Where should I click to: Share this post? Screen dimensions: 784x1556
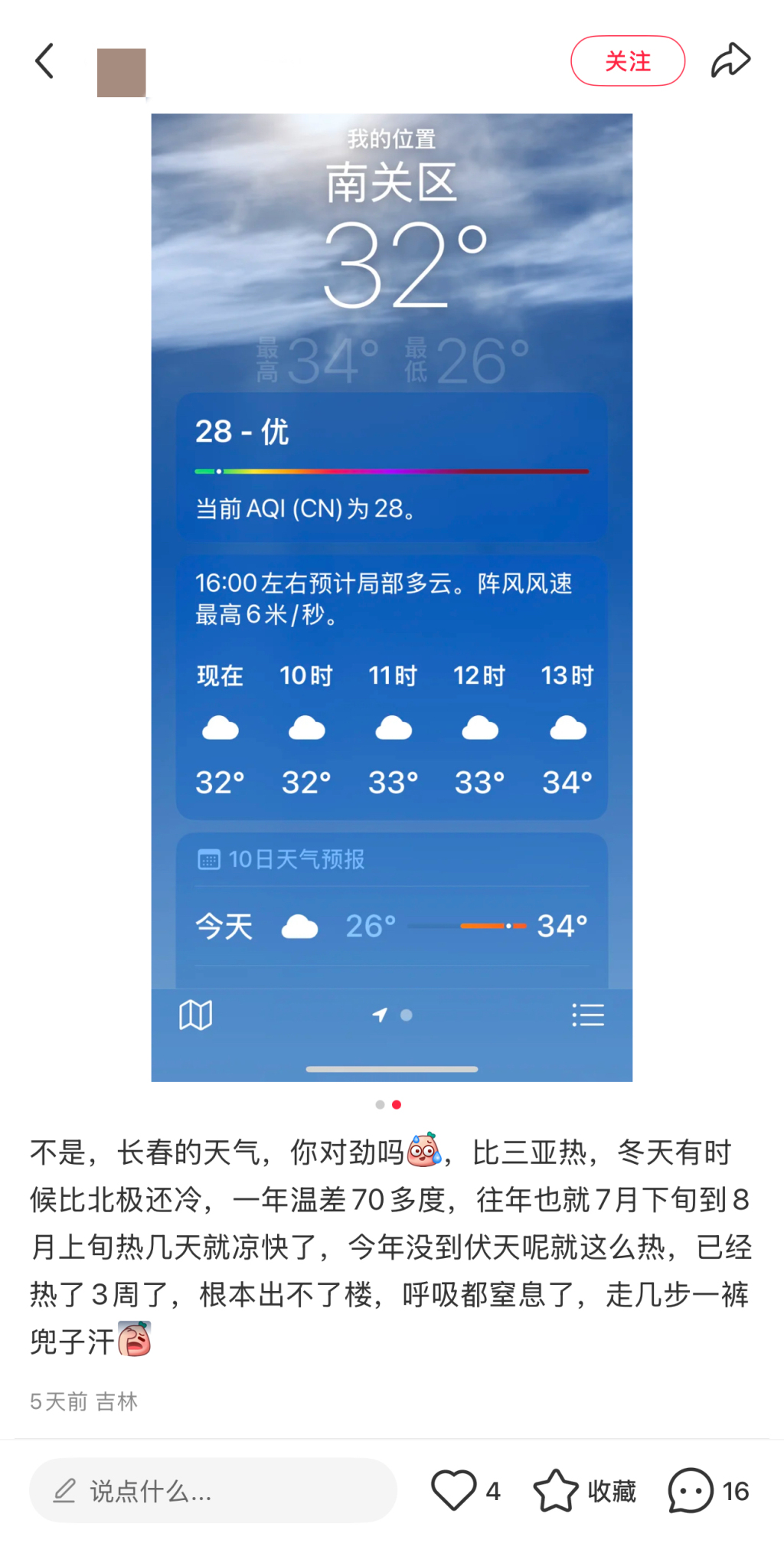730,60
